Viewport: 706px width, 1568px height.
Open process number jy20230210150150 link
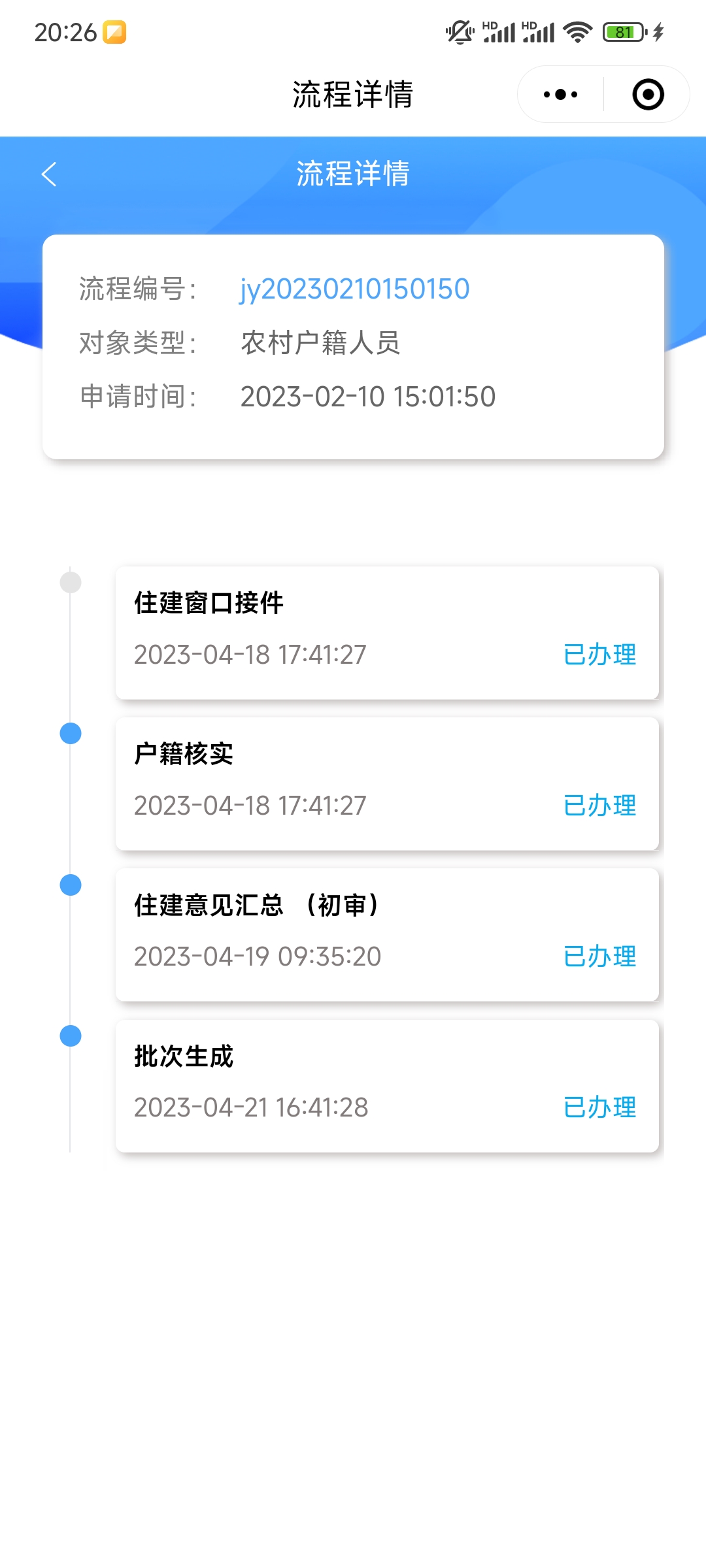click(x=354, y=289)
